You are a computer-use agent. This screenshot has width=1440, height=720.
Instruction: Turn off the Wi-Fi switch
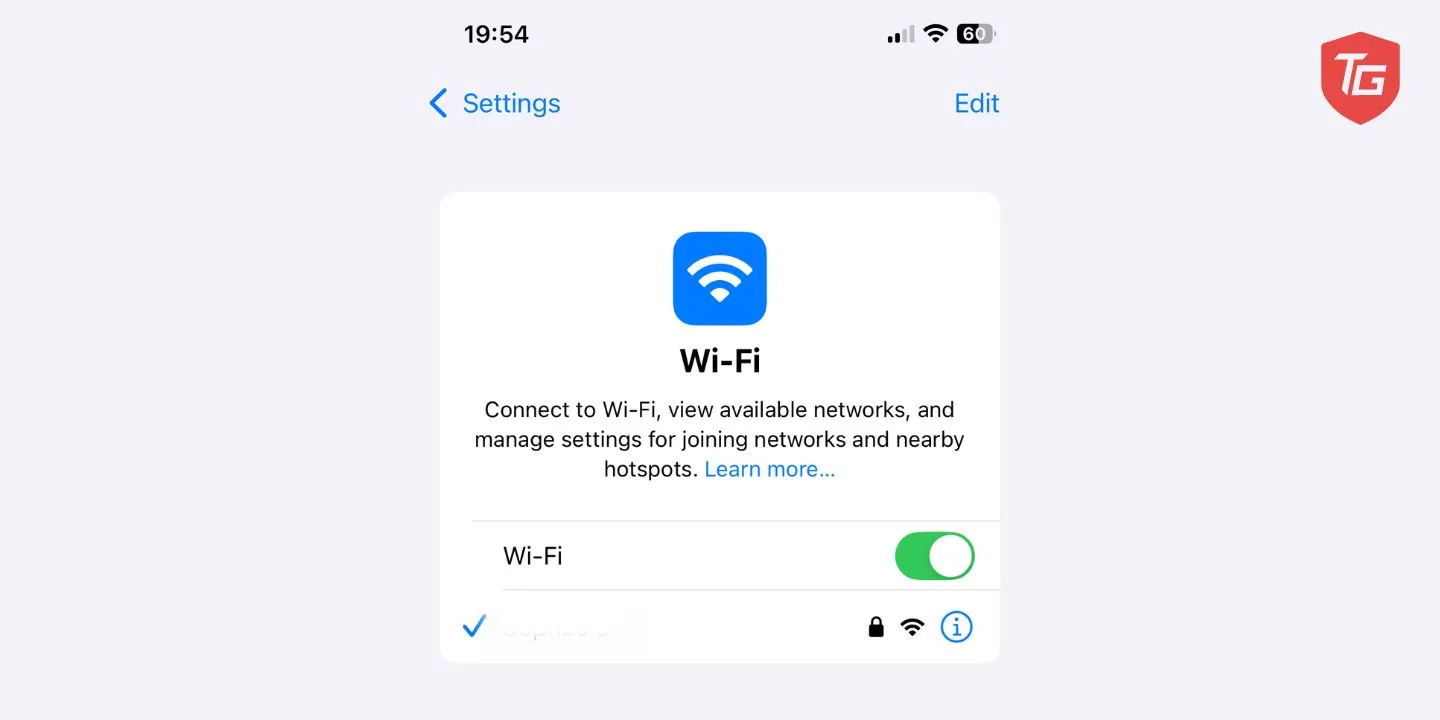click(x=934, y=556)
